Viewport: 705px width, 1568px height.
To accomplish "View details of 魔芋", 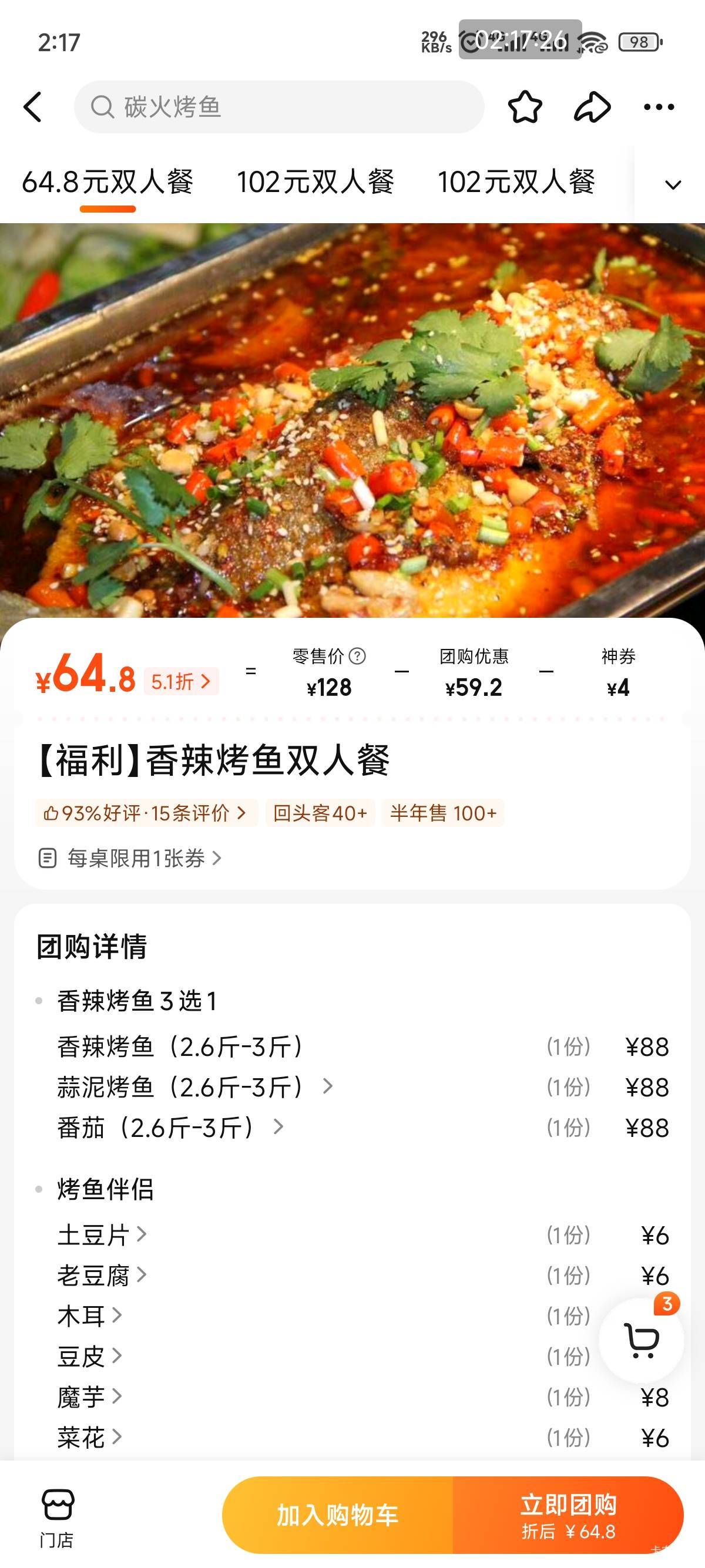I will (x=89, y=1397).
